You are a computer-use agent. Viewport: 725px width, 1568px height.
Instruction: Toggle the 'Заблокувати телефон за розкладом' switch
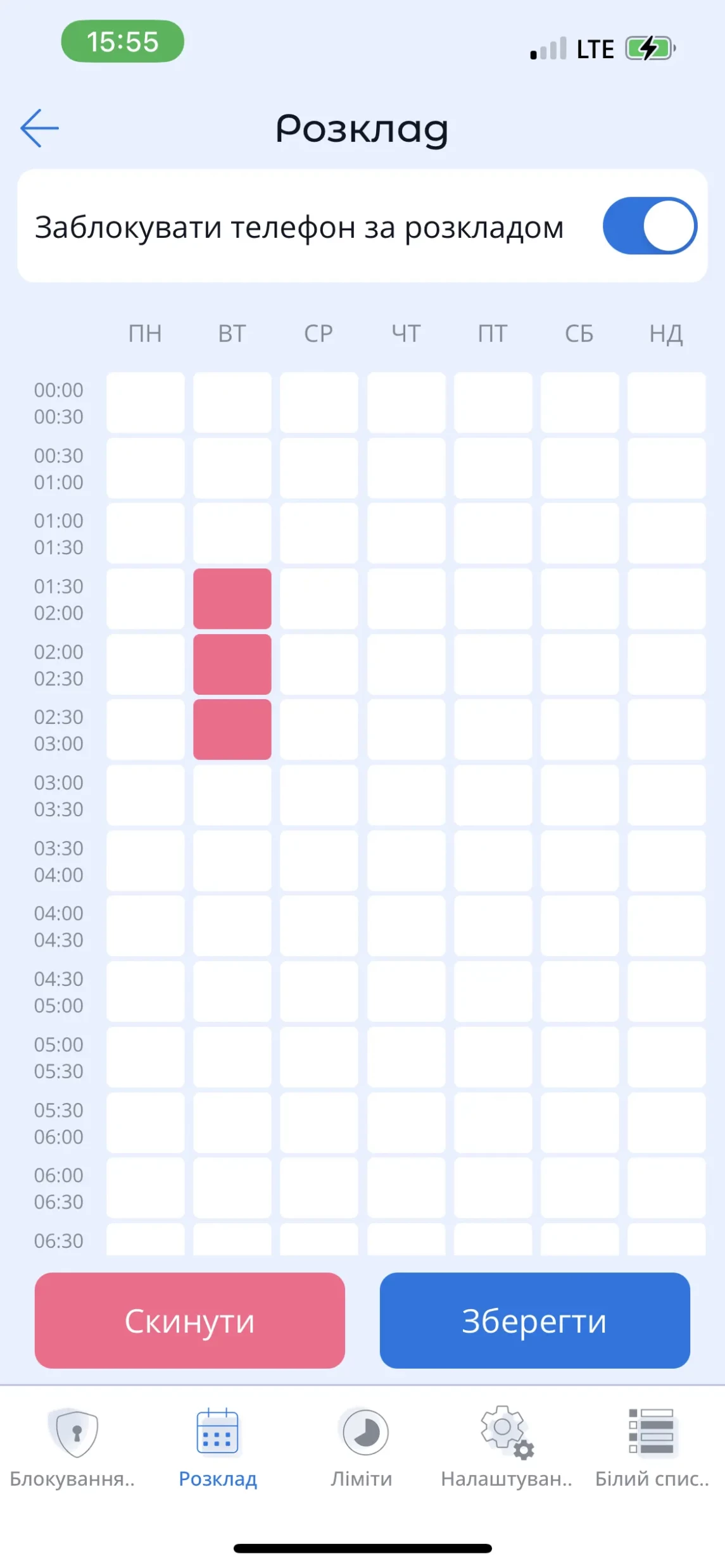649,227
